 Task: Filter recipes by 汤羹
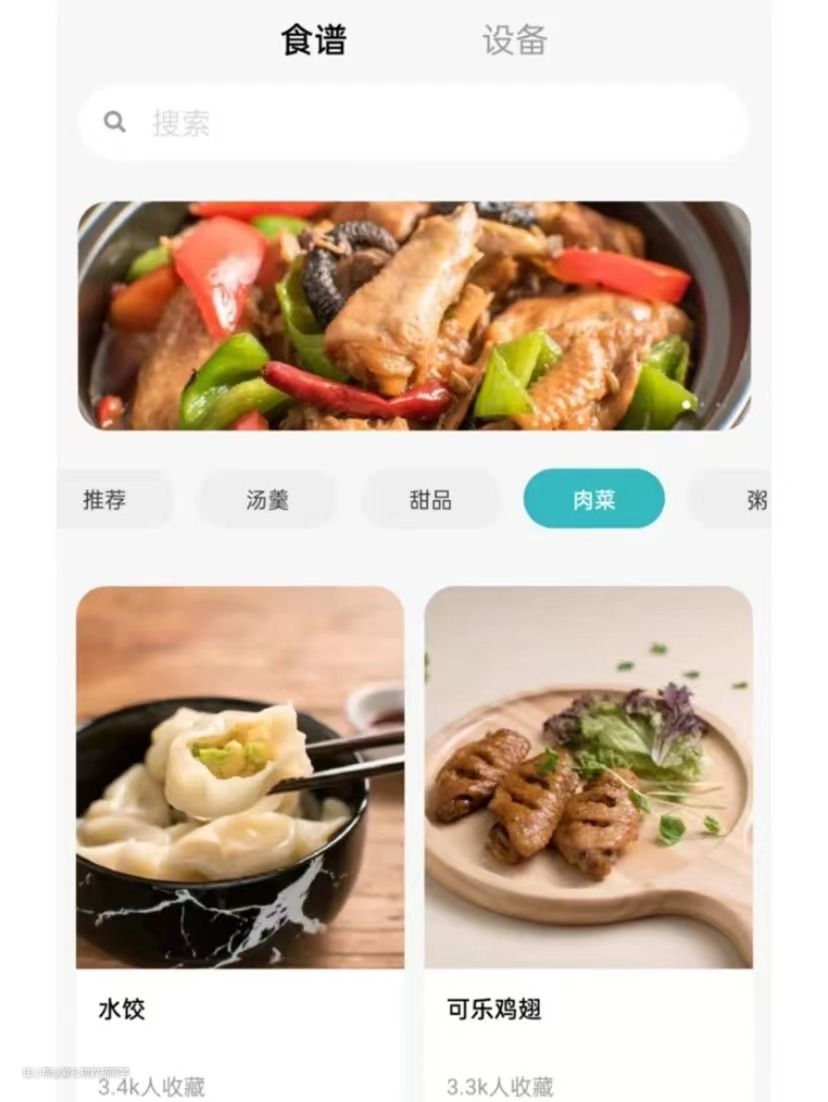pyautogui.click(x=267, y=499)
